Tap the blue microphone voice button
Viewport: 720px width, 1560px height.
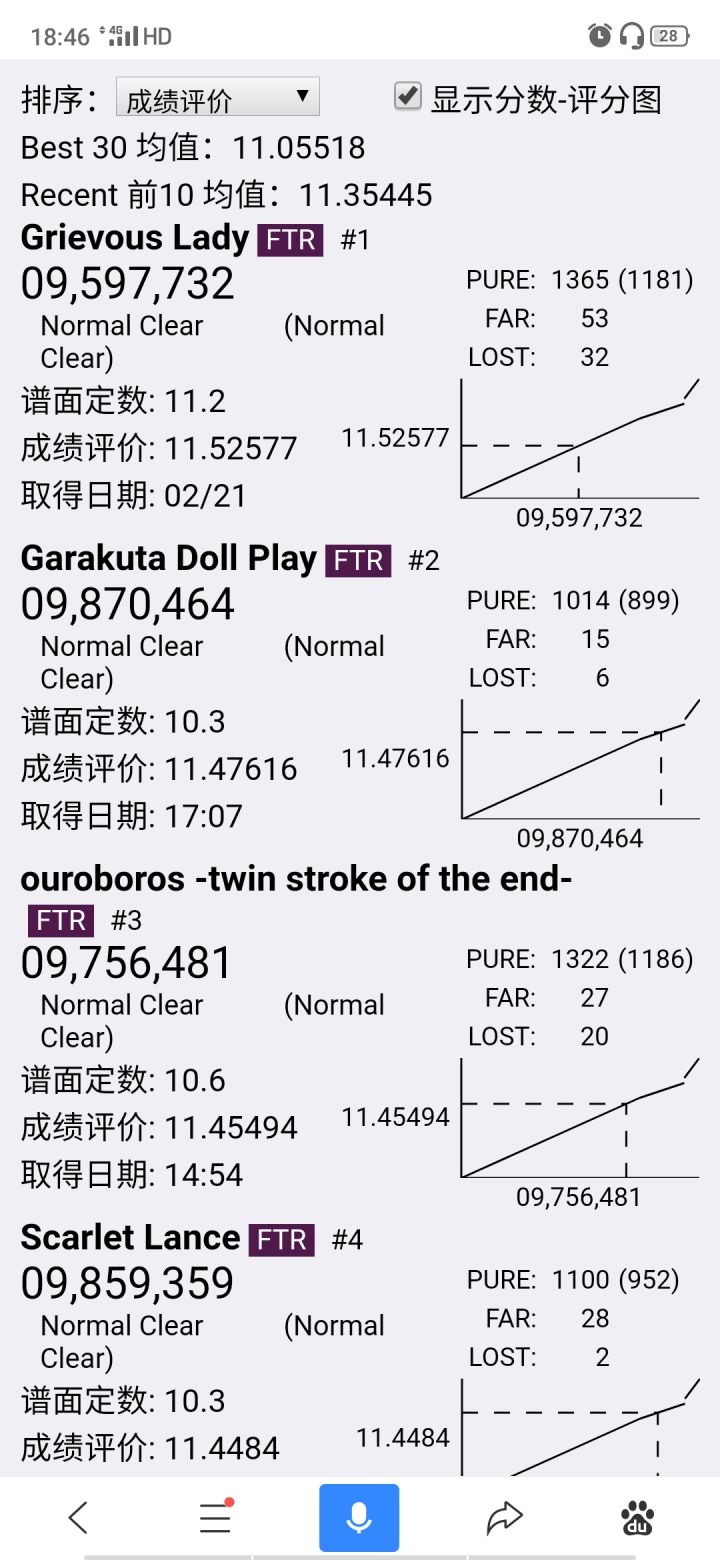click(359, 1517)
